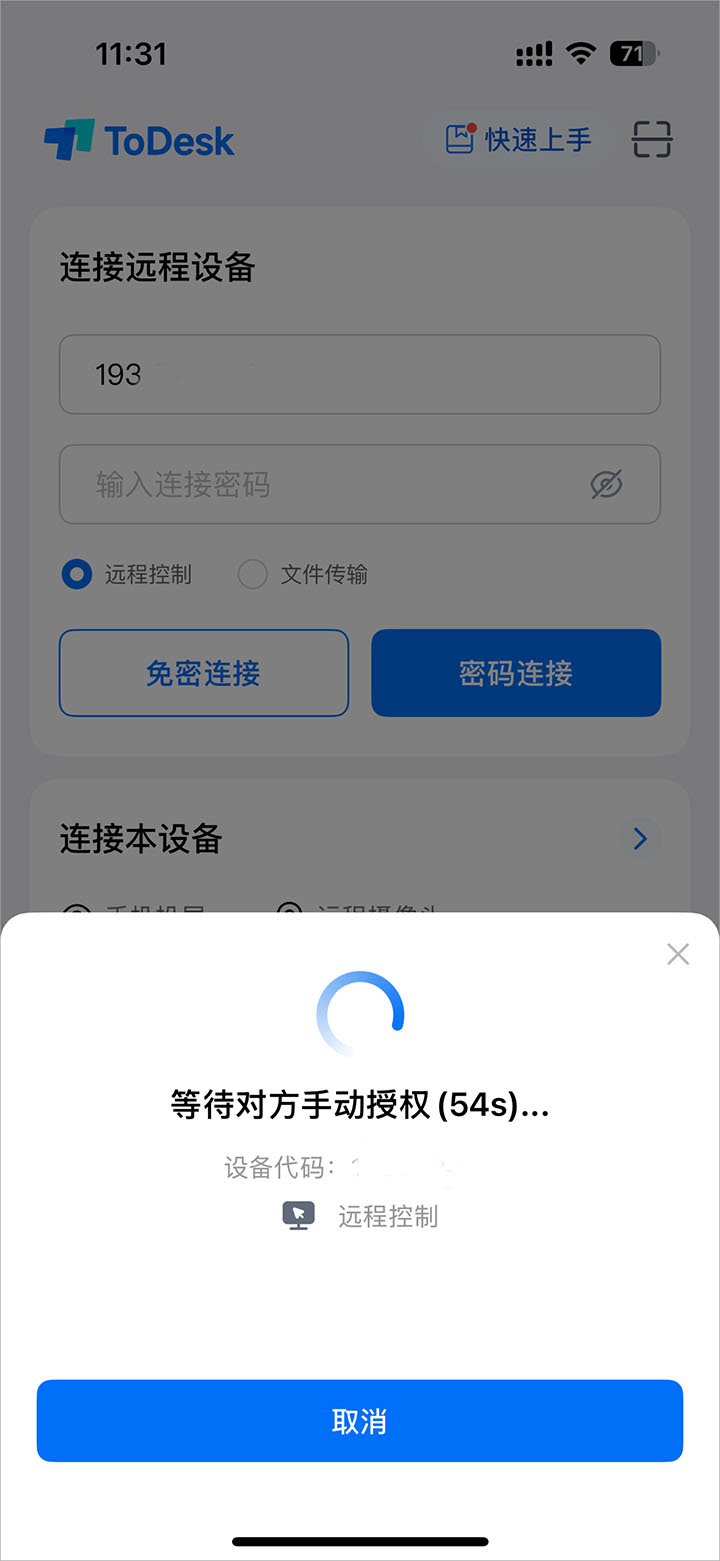Tap the 密码连接 button

click(516, 673)
